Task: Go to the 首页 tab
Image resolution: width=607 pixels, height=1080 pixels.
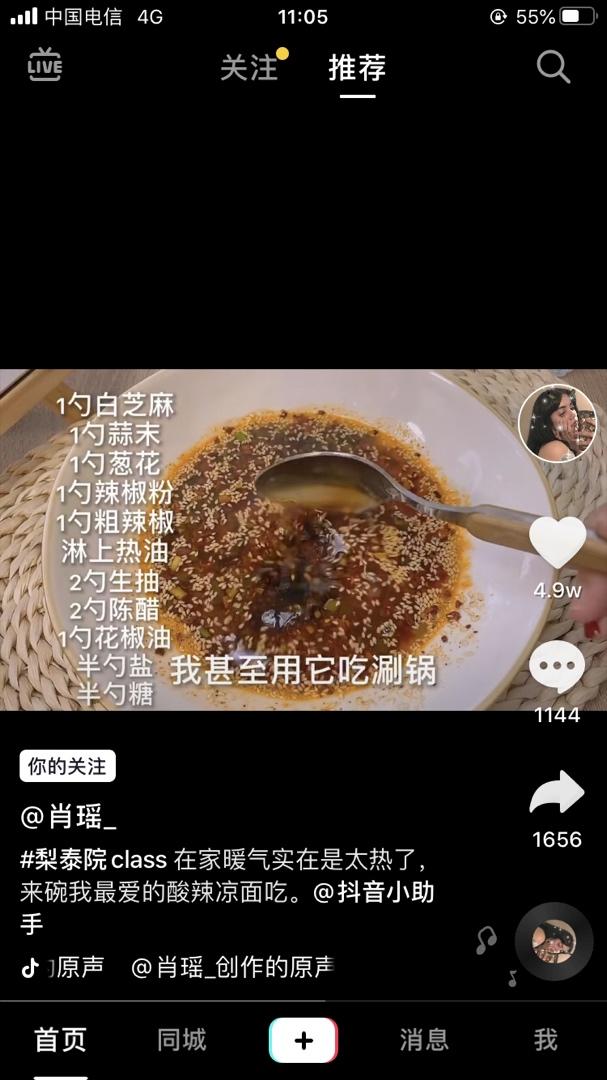Action: coord(60,1040)
